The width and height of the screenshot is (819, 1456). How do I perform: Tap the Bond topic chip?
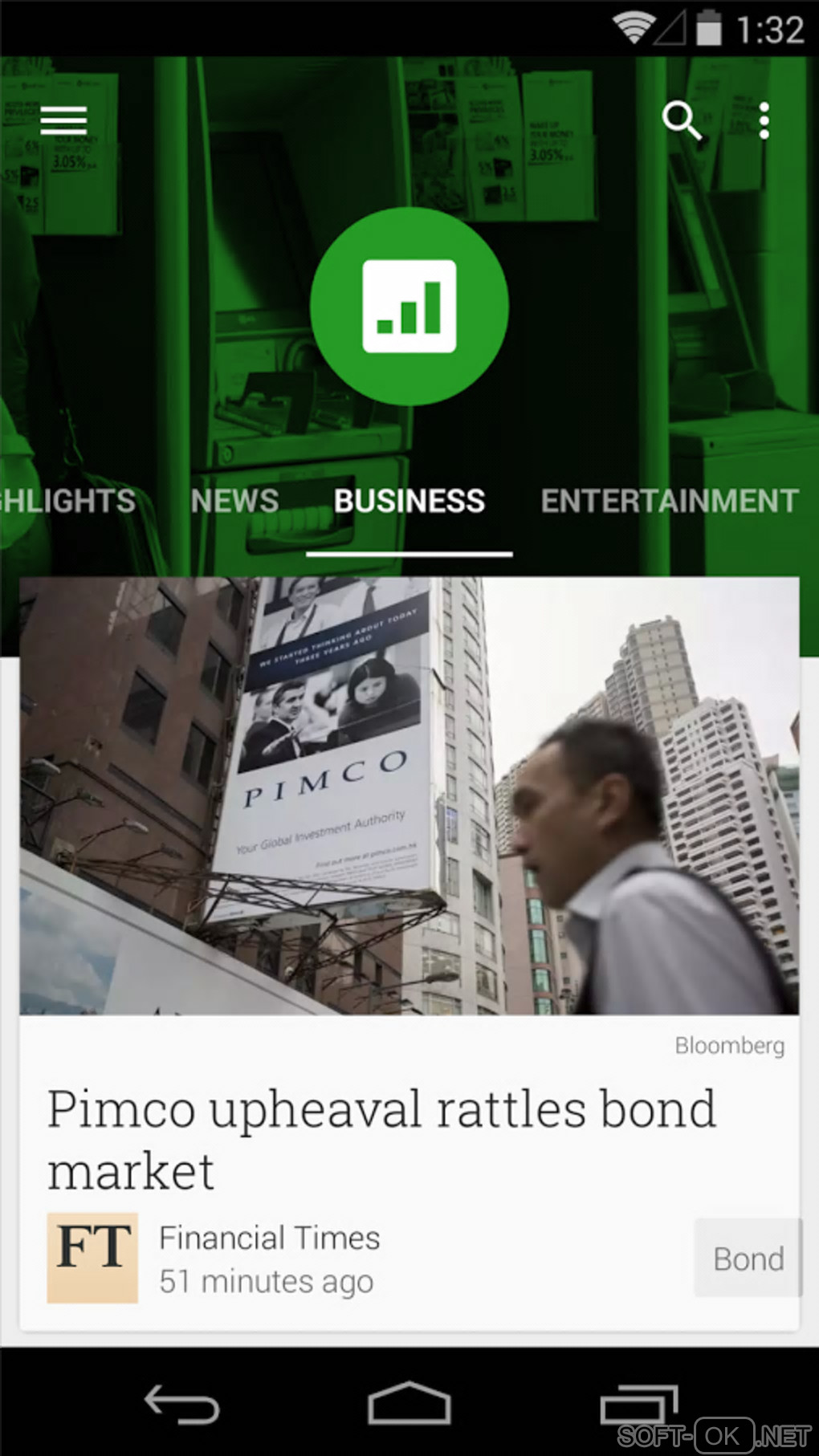click(x=748, y=1259)
